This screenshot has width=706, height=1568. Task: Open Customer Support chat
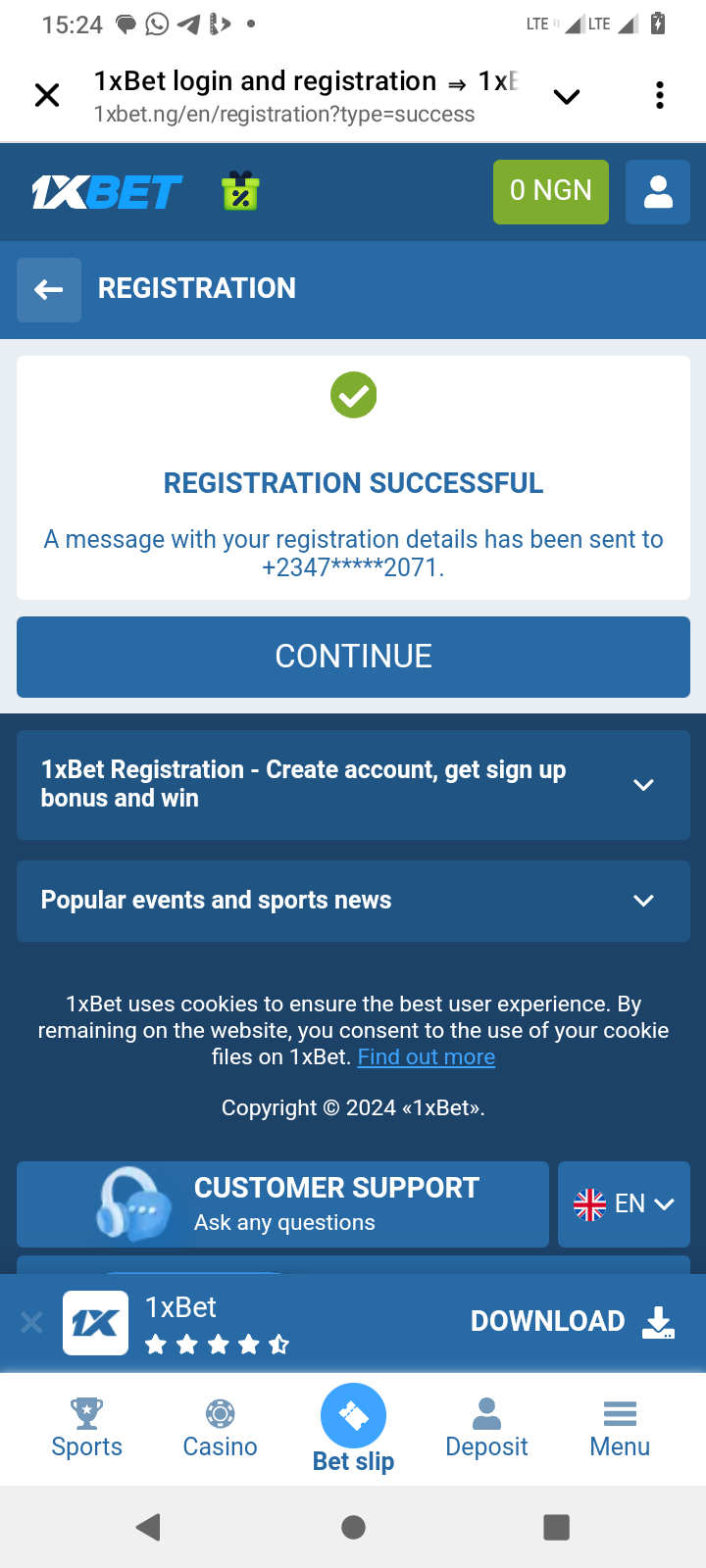coord(282,1204)
